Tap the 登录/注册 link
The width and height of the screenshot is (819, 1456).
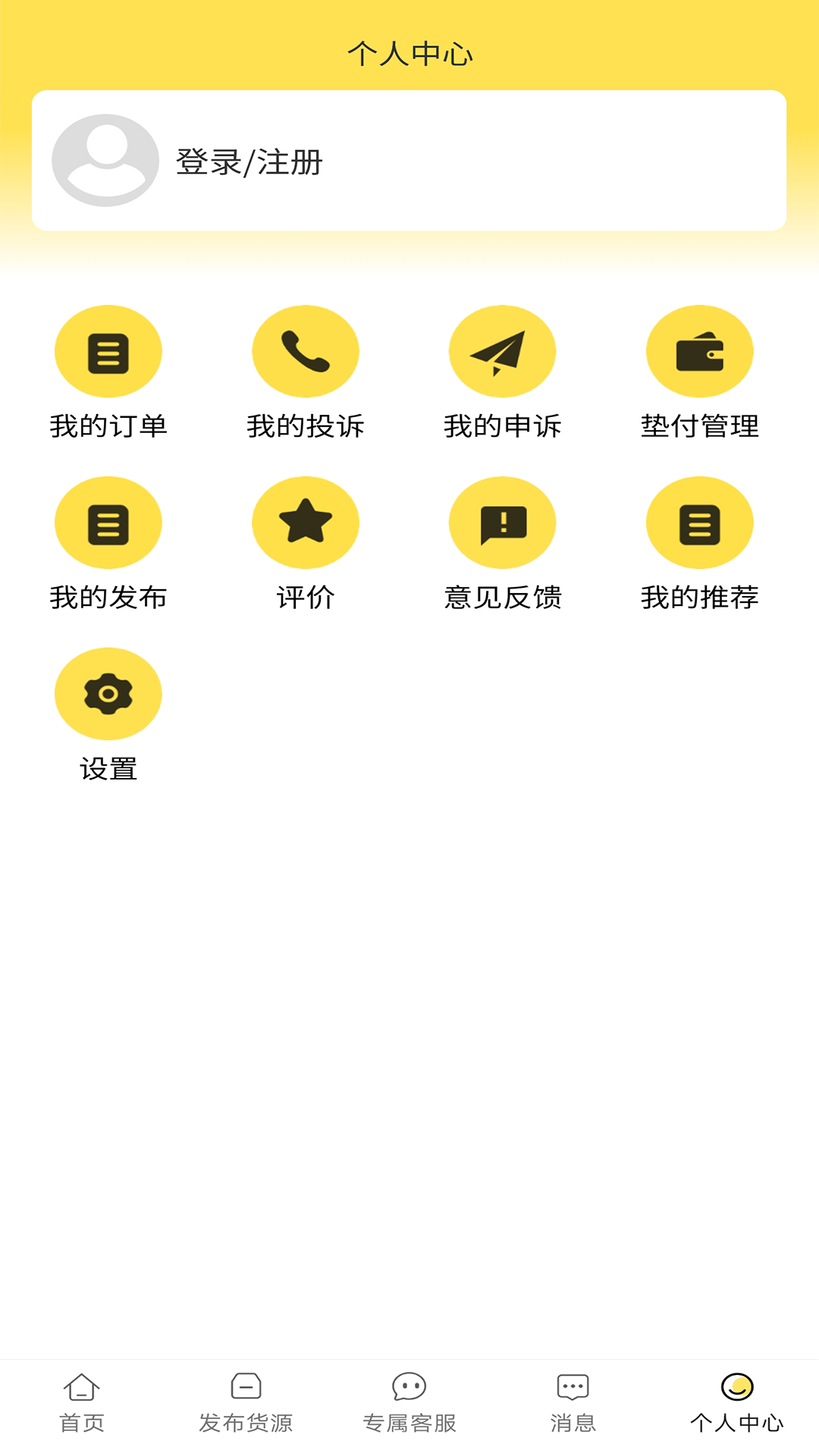point(249,160)
